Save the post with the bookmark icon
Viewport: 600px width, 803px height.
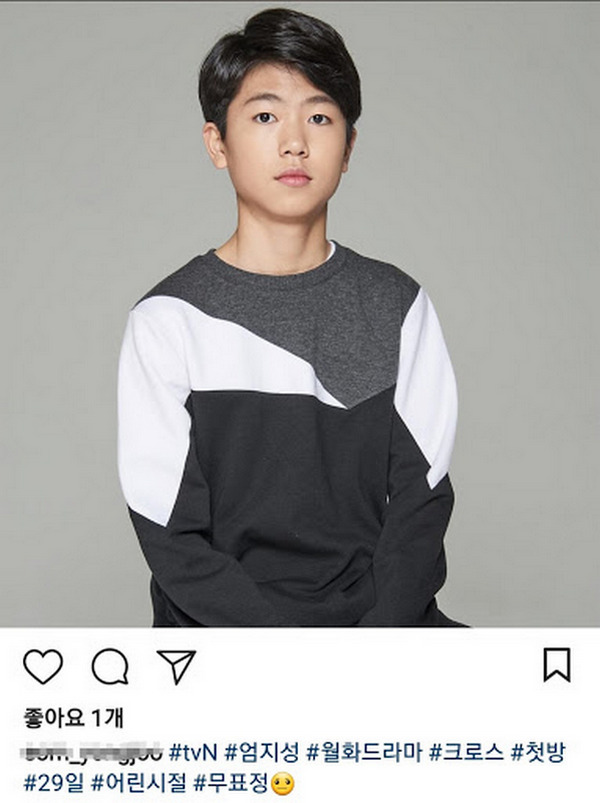tap(557, 665)
